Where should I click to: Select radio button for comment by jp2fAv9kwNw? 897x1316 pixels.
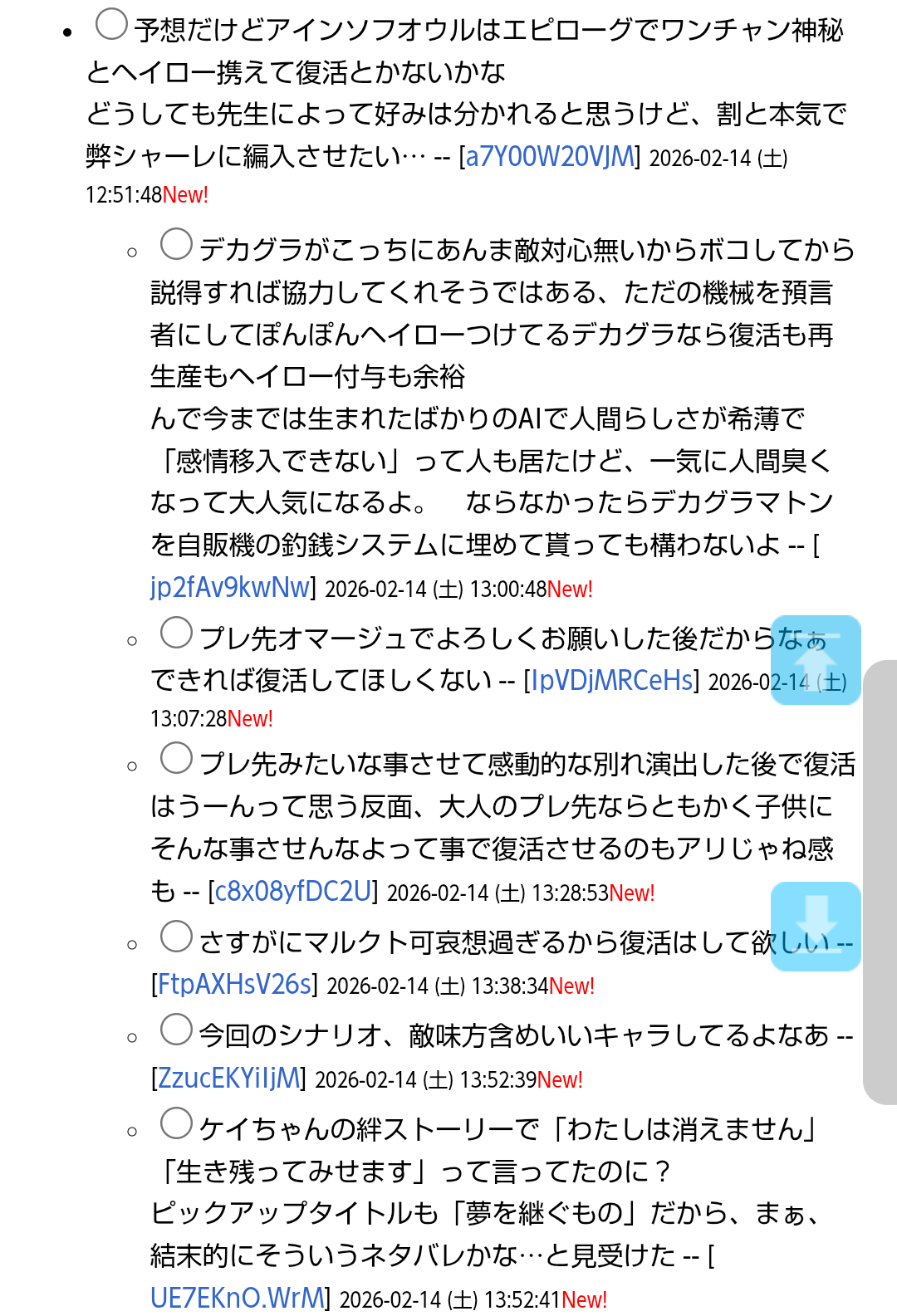(176, 244)
